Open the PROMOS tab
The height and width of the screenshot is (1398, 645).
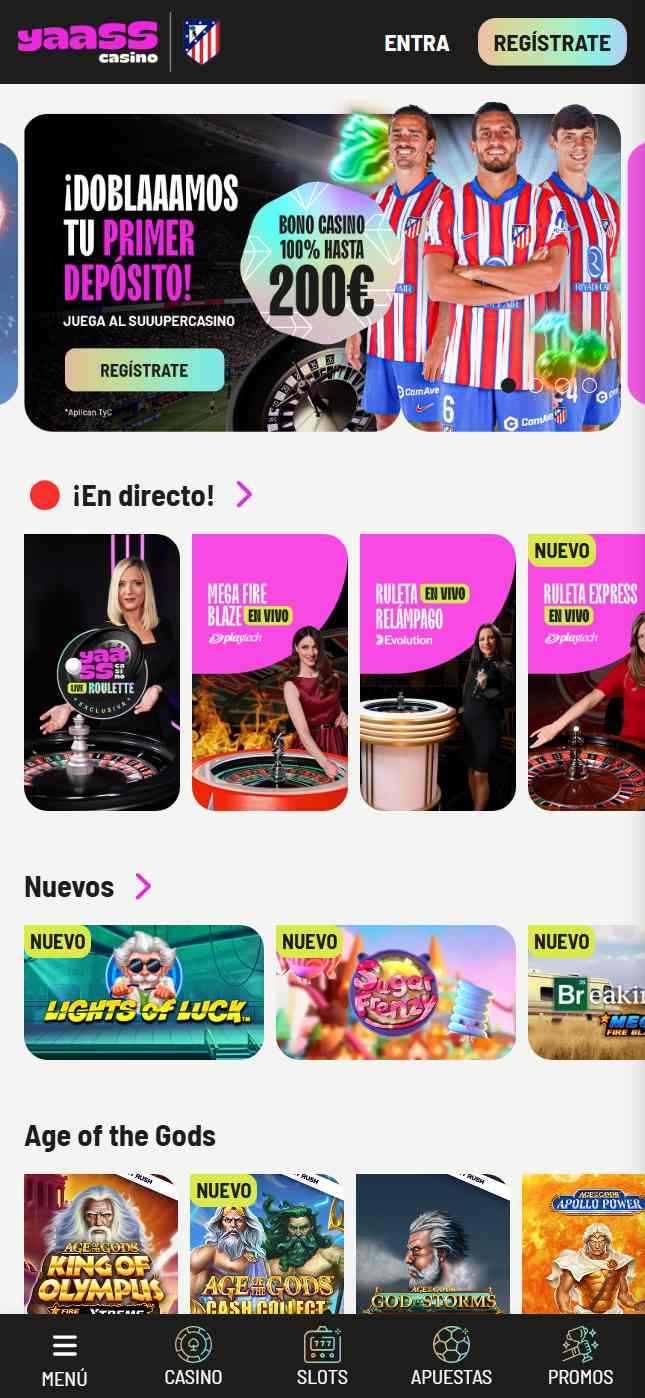[x=580, y=1358]
